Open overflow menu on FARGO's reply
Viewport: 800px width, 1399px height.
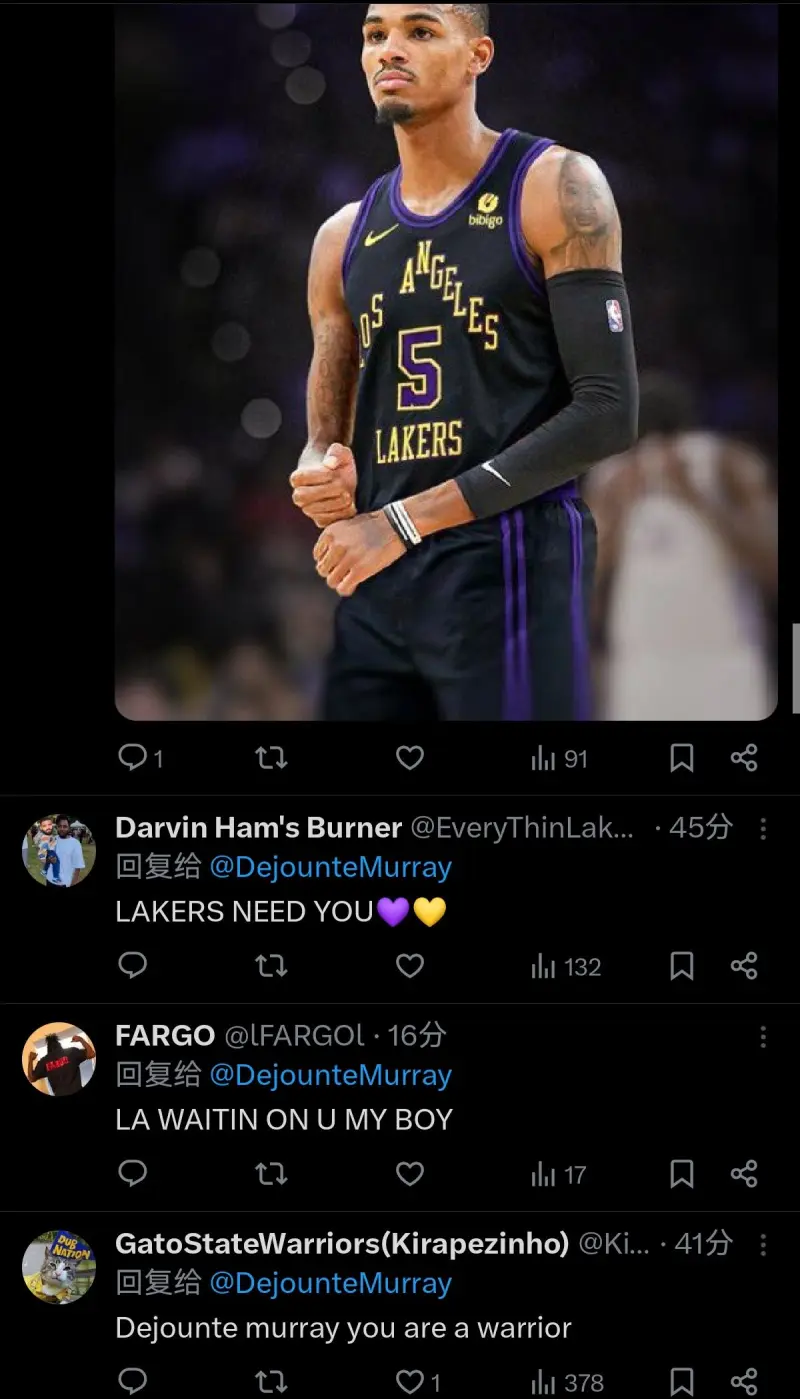tap(763, 1036)
